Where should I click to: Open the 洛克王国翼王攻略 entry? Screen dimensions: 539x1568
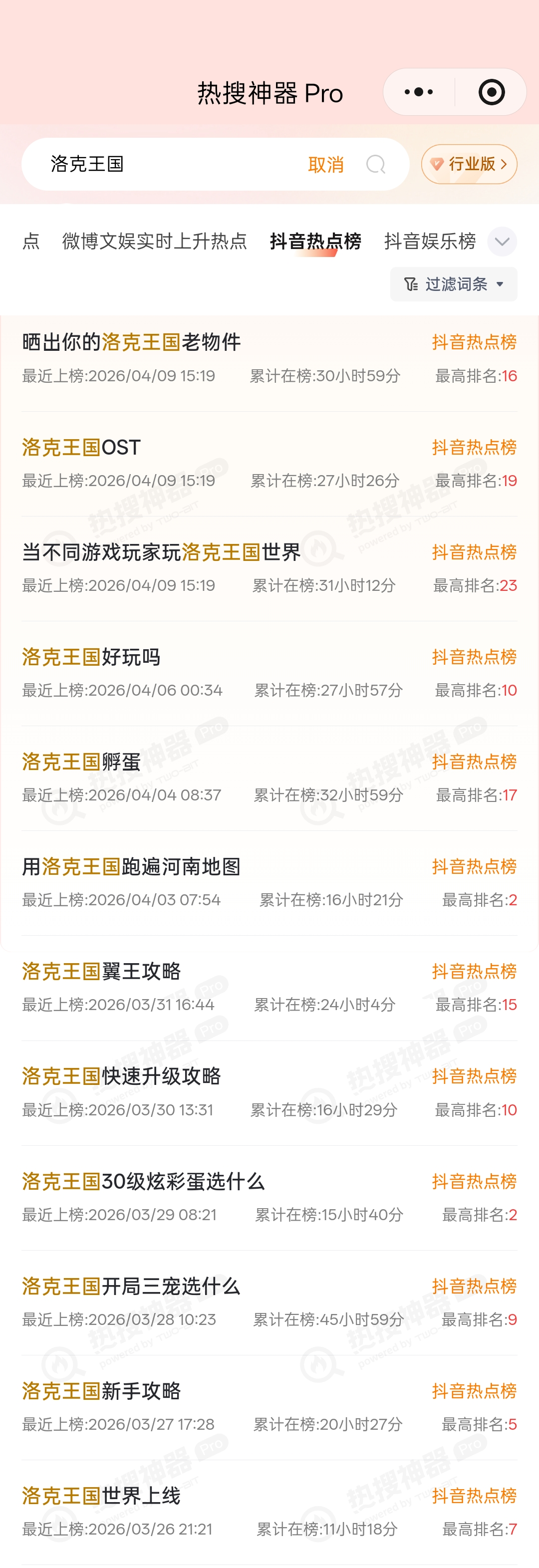(100, 972)
